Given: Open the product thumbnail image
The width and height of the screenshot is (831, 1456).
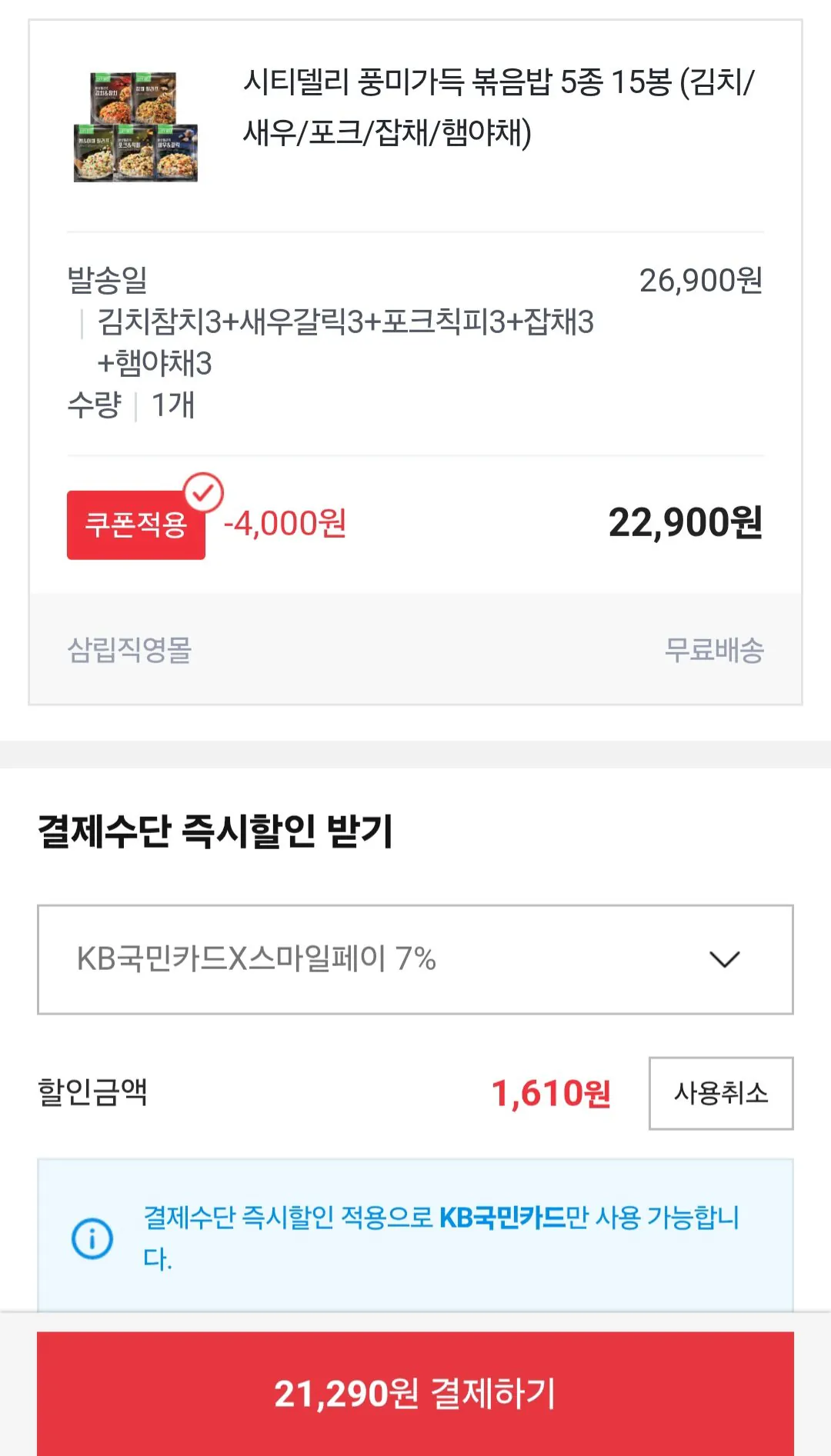Looking at the screenshot, I should [x=135, y=127].
